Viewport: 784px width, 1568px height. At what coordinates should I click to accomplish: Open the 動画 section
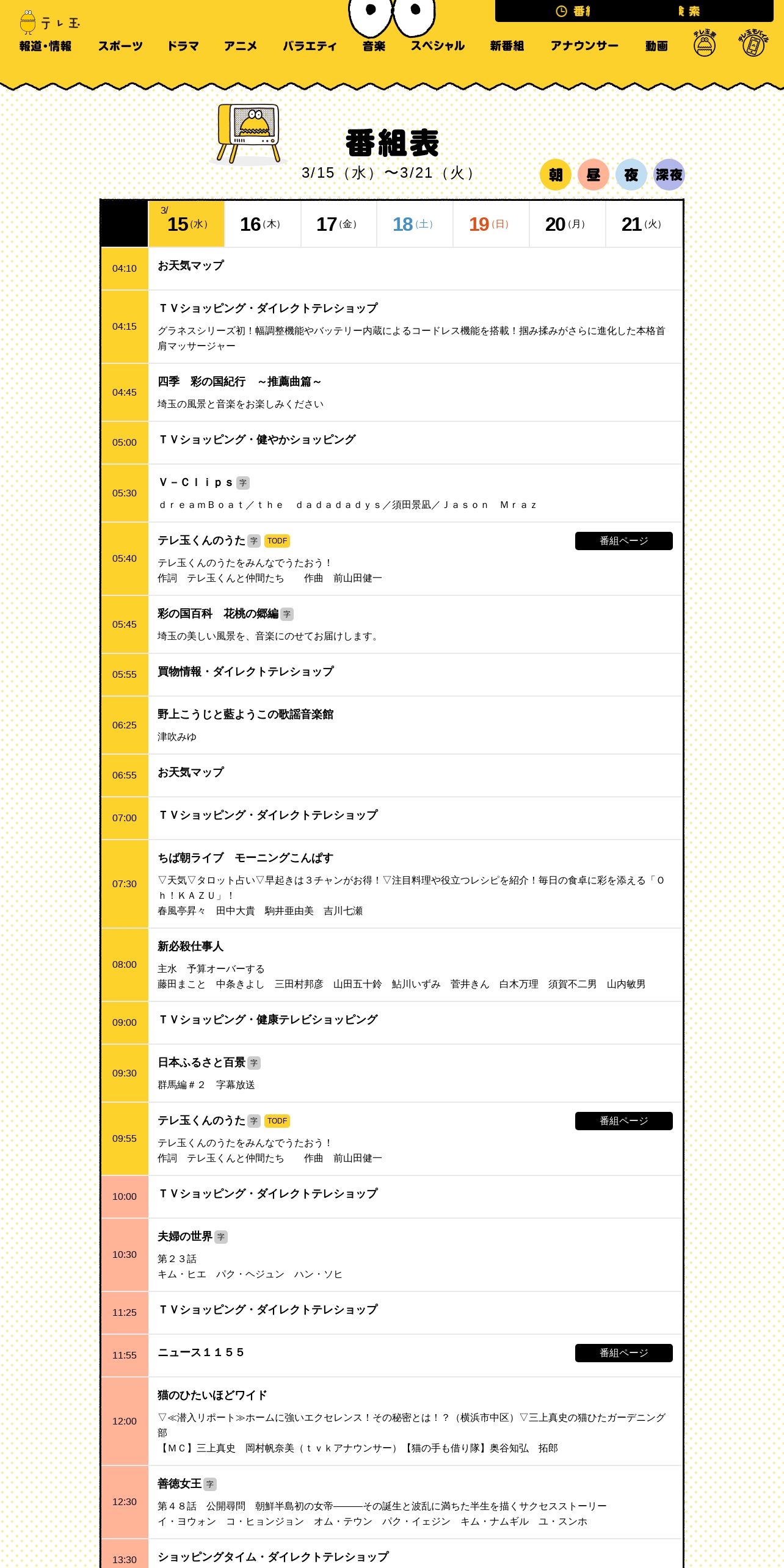coord(656,46)
